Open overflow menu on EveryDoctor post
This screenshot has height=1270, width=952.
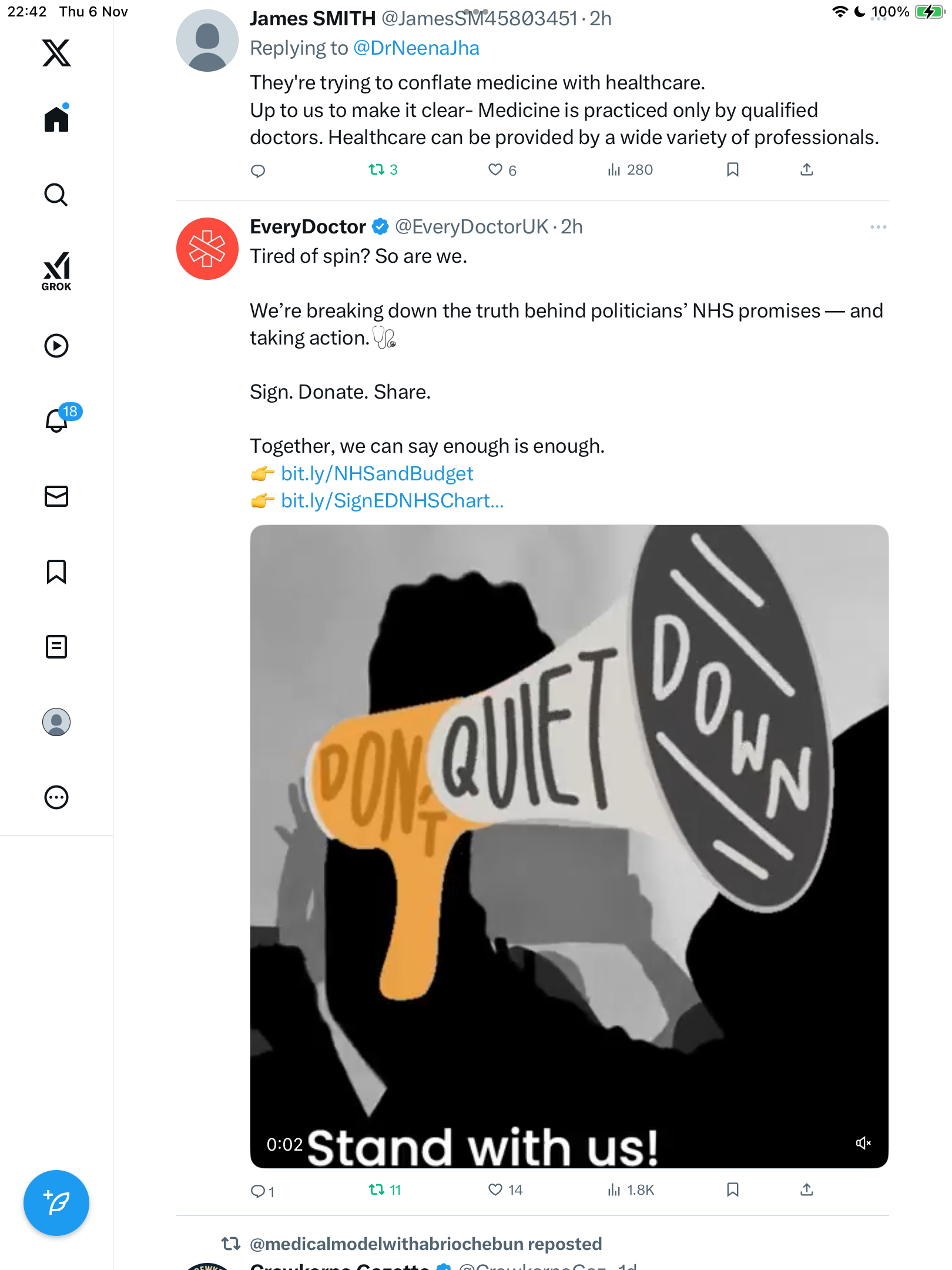(x=878, y=227)
